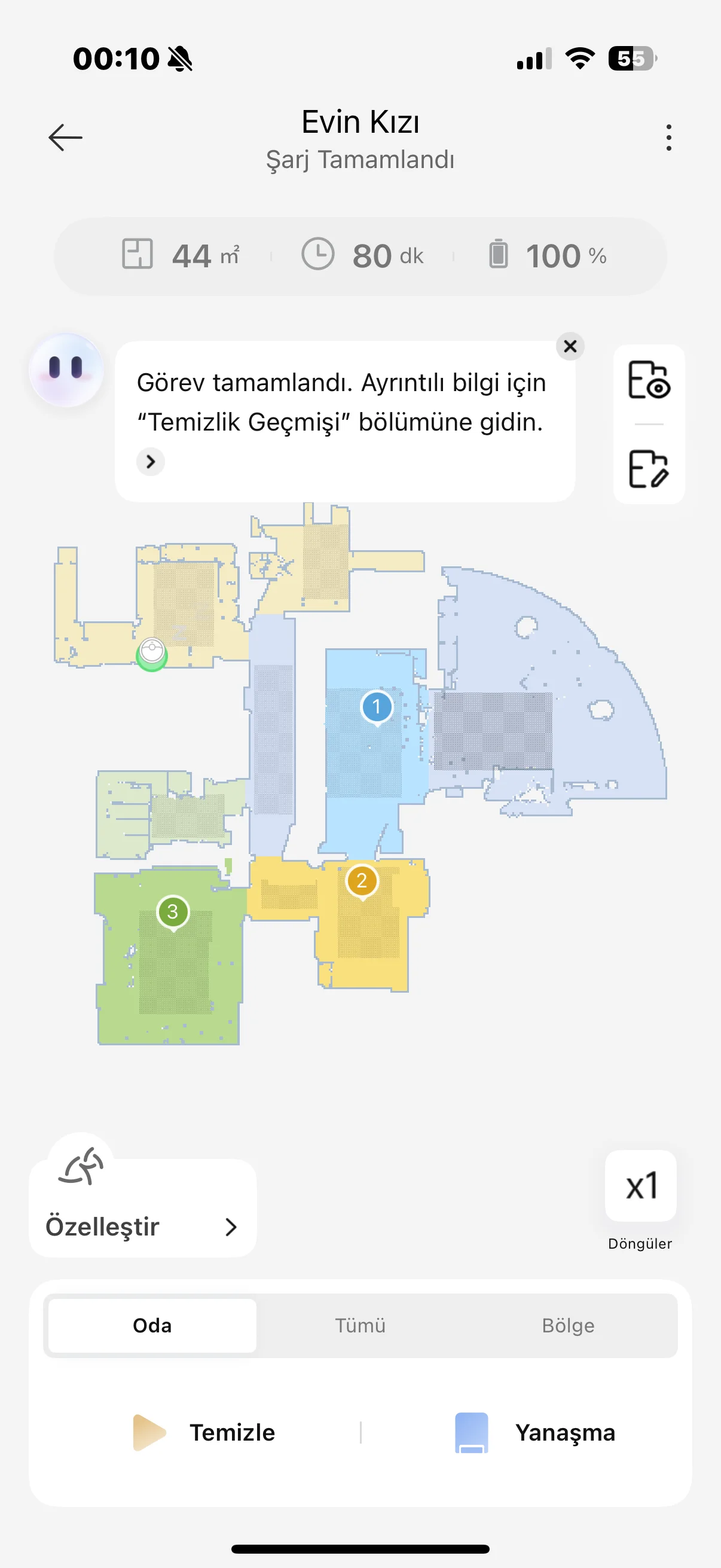The height and width of the screenshot is (1568, 721).
Task: Select room 2 on the map
Action: click(362, 881)
